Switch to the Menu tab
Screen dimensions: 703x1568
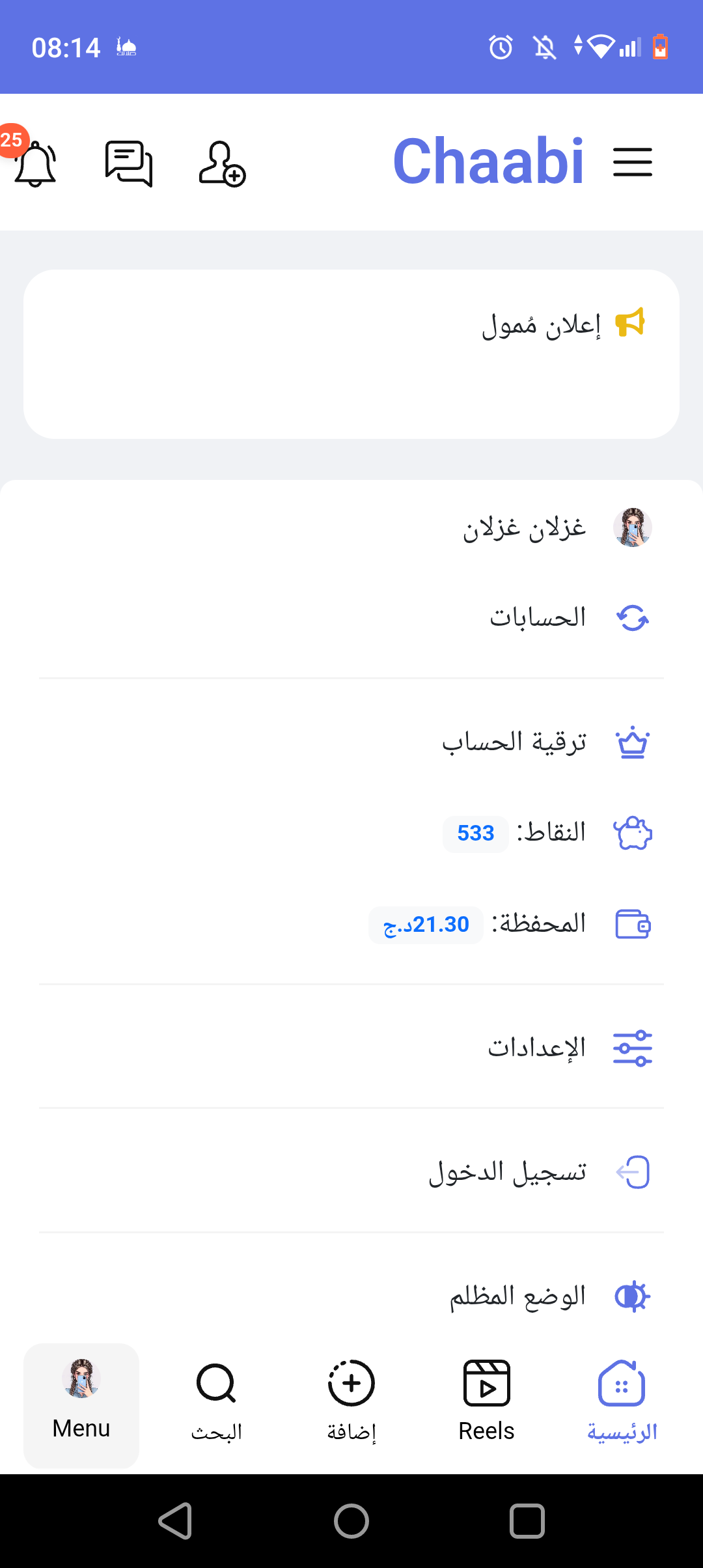pos(81,1405)
